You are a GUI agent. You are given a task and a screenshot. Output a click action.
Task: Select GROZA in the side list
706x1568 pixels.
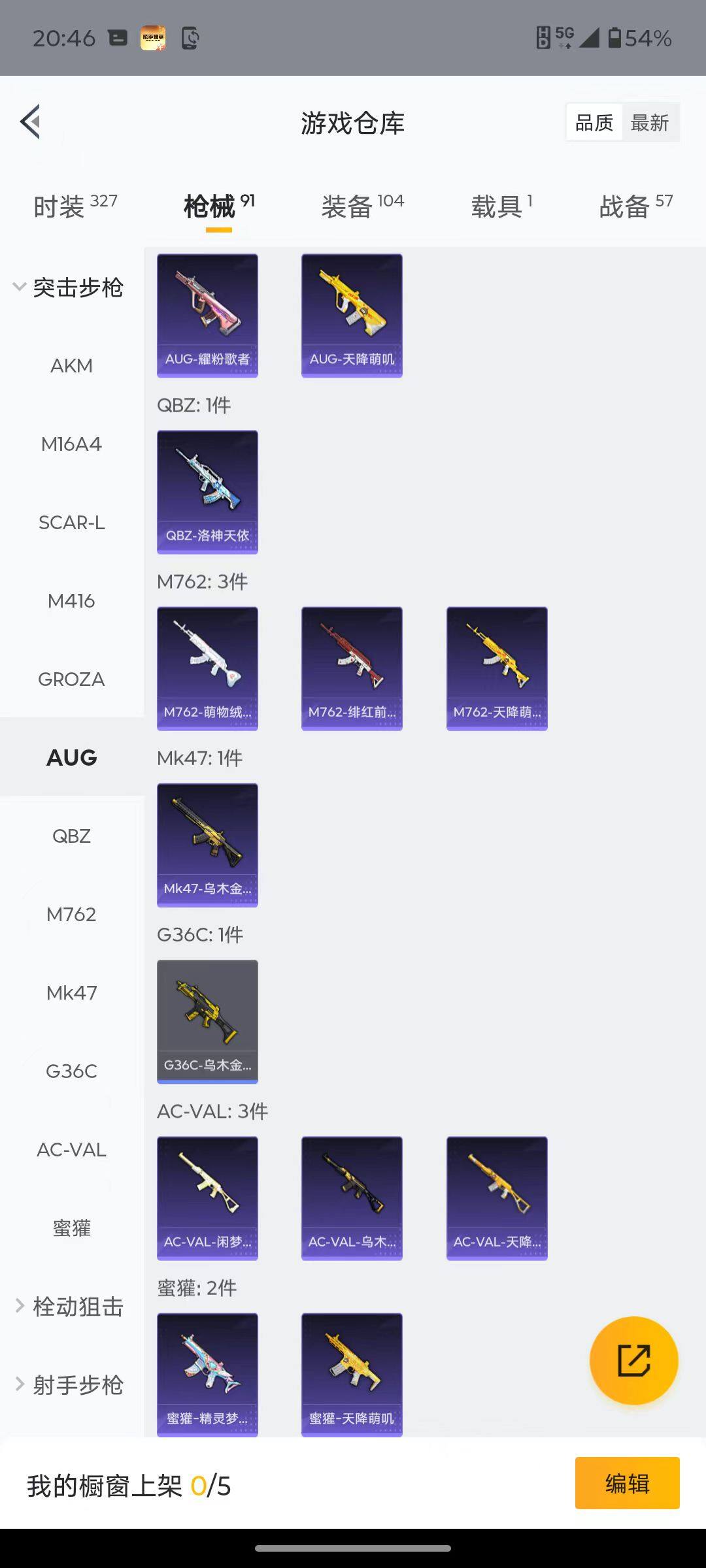click(x=71, y=679)
